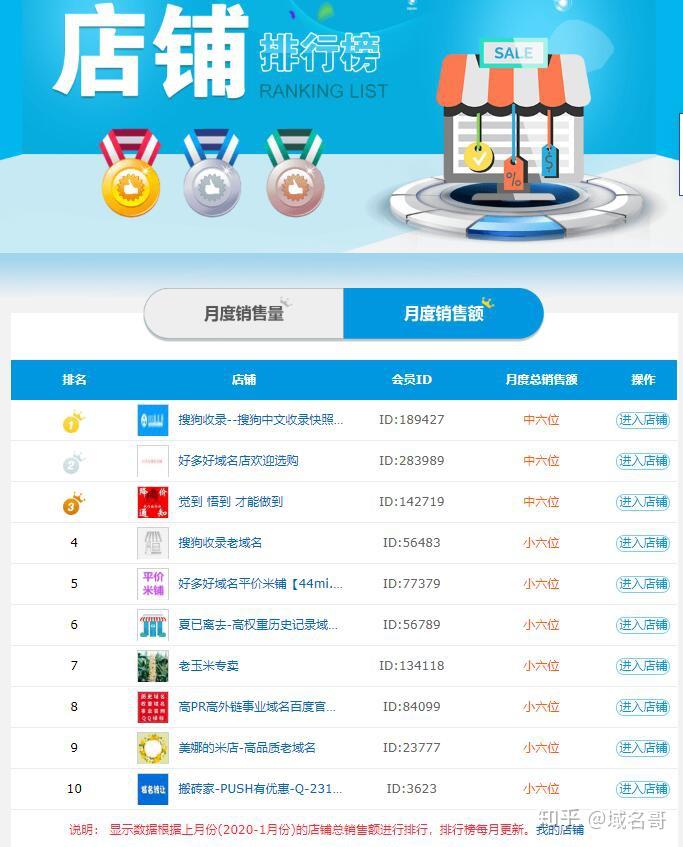
Task: Open 进入店铺 for 搜狗收录老域名
Action: coord(643,543)
